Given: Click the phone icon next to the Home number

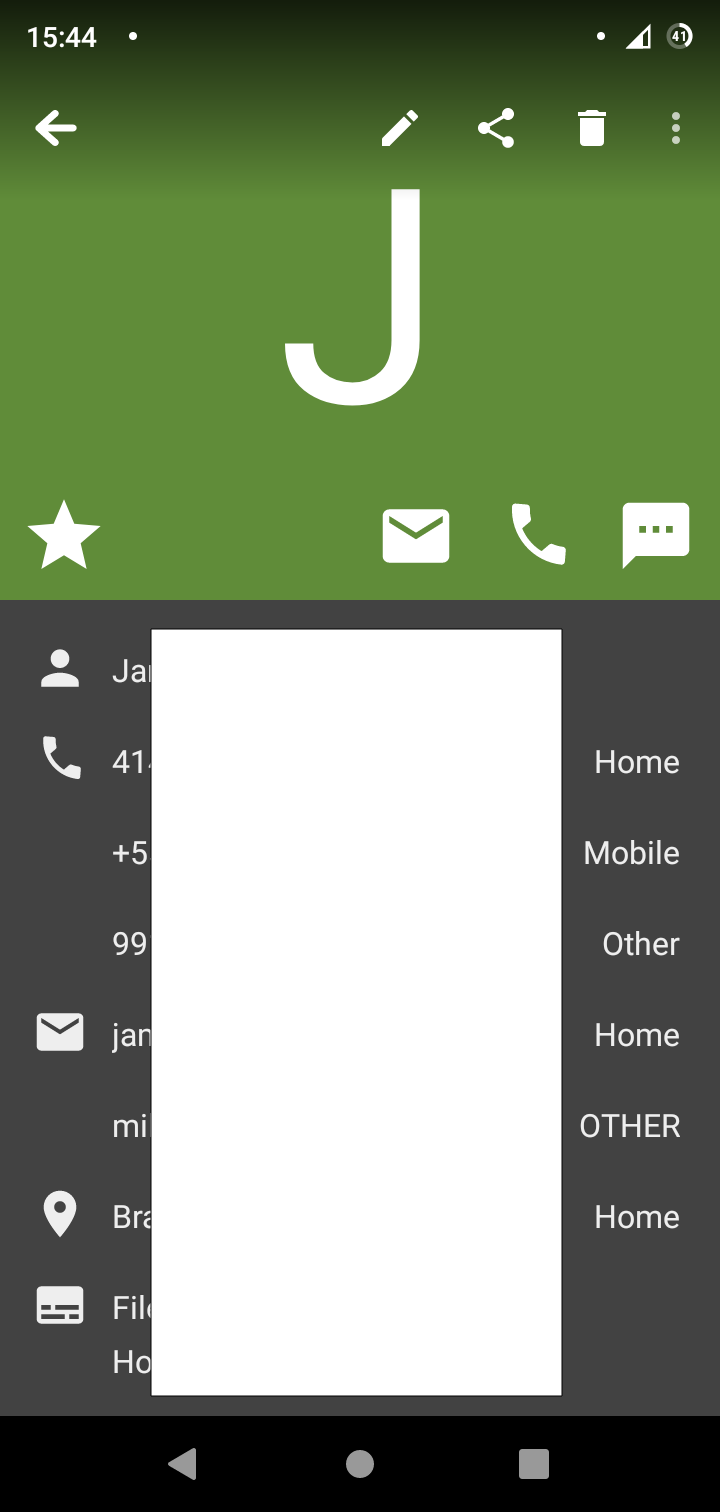Looking at the screenshot, I should click(62, 758).
